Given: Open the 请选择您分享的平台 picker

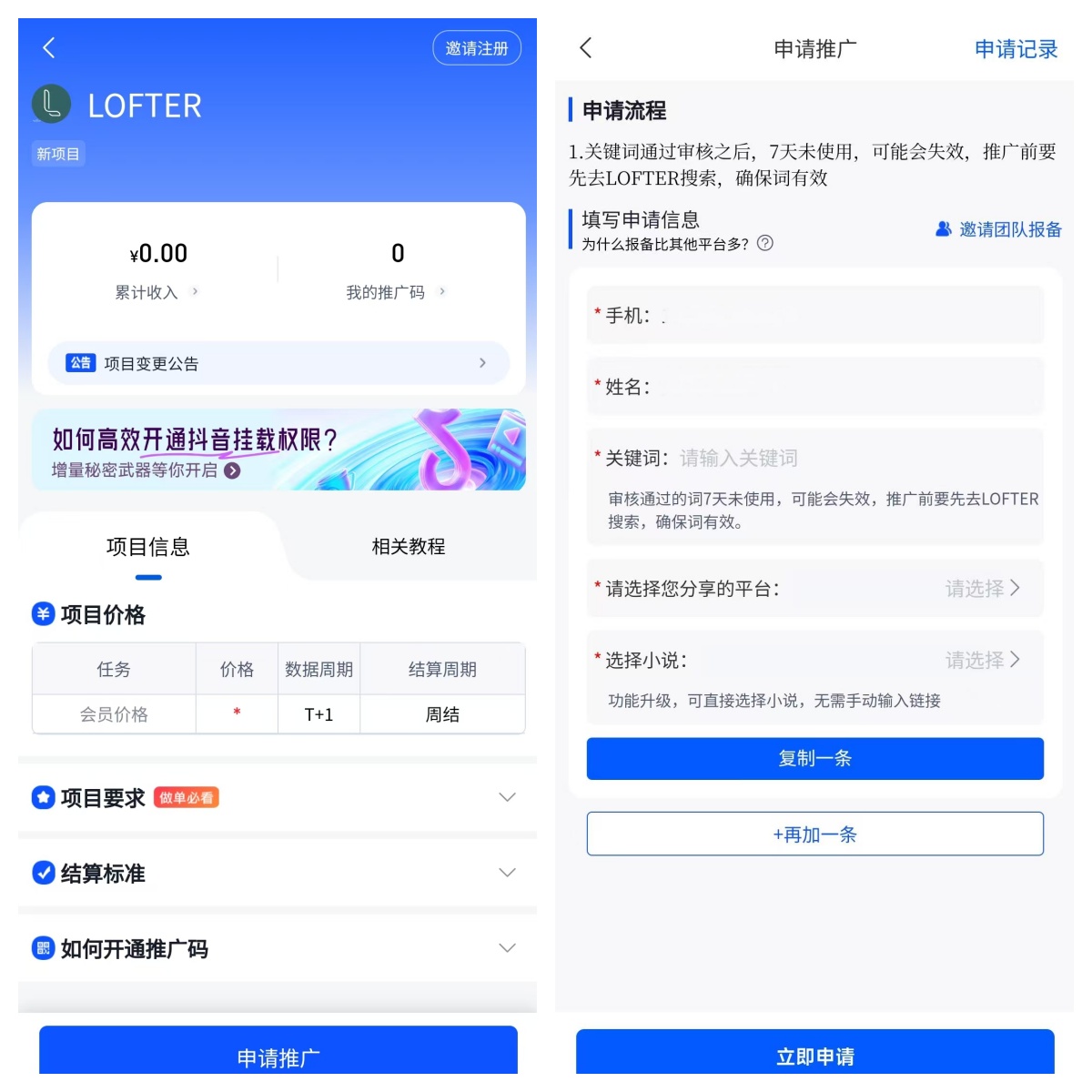Looking at the screenshot, I should click(981, 589).
